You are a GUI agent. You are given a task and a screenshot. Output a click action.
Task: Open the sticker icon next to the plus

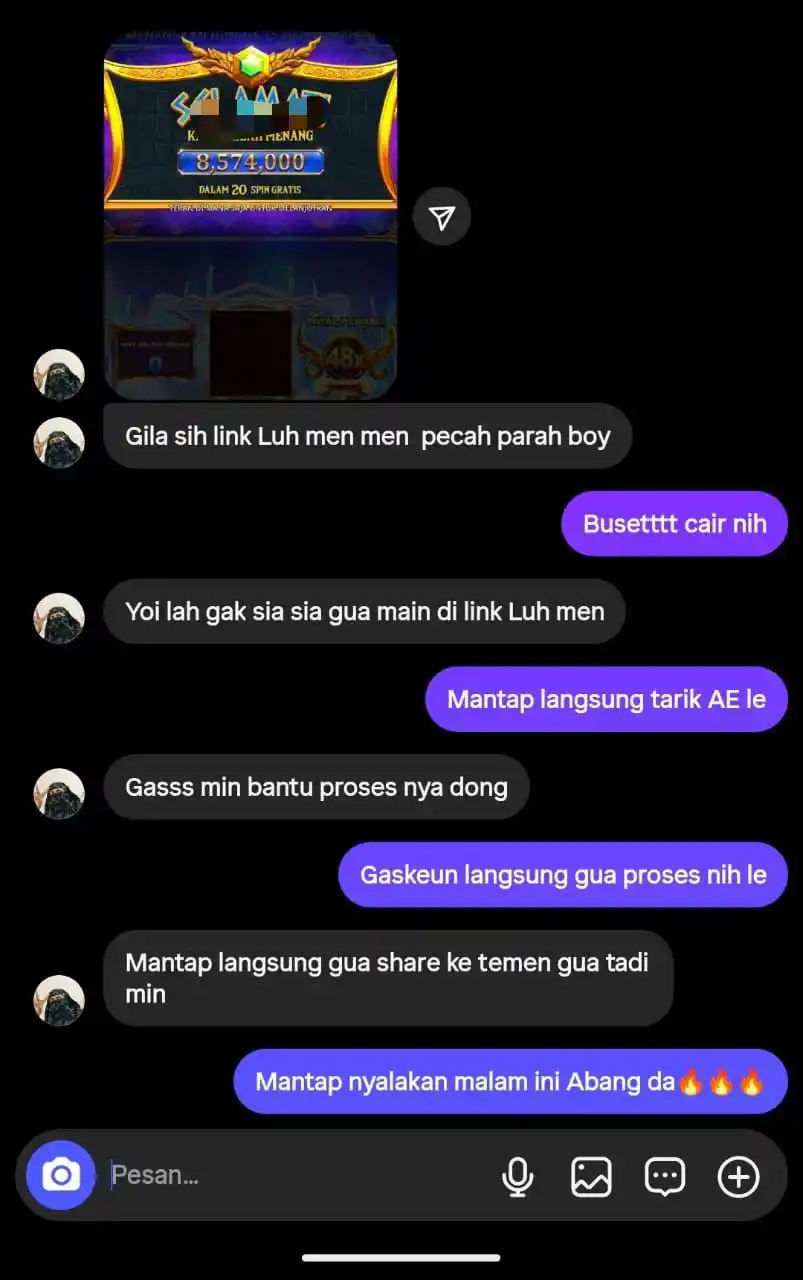665,1176
